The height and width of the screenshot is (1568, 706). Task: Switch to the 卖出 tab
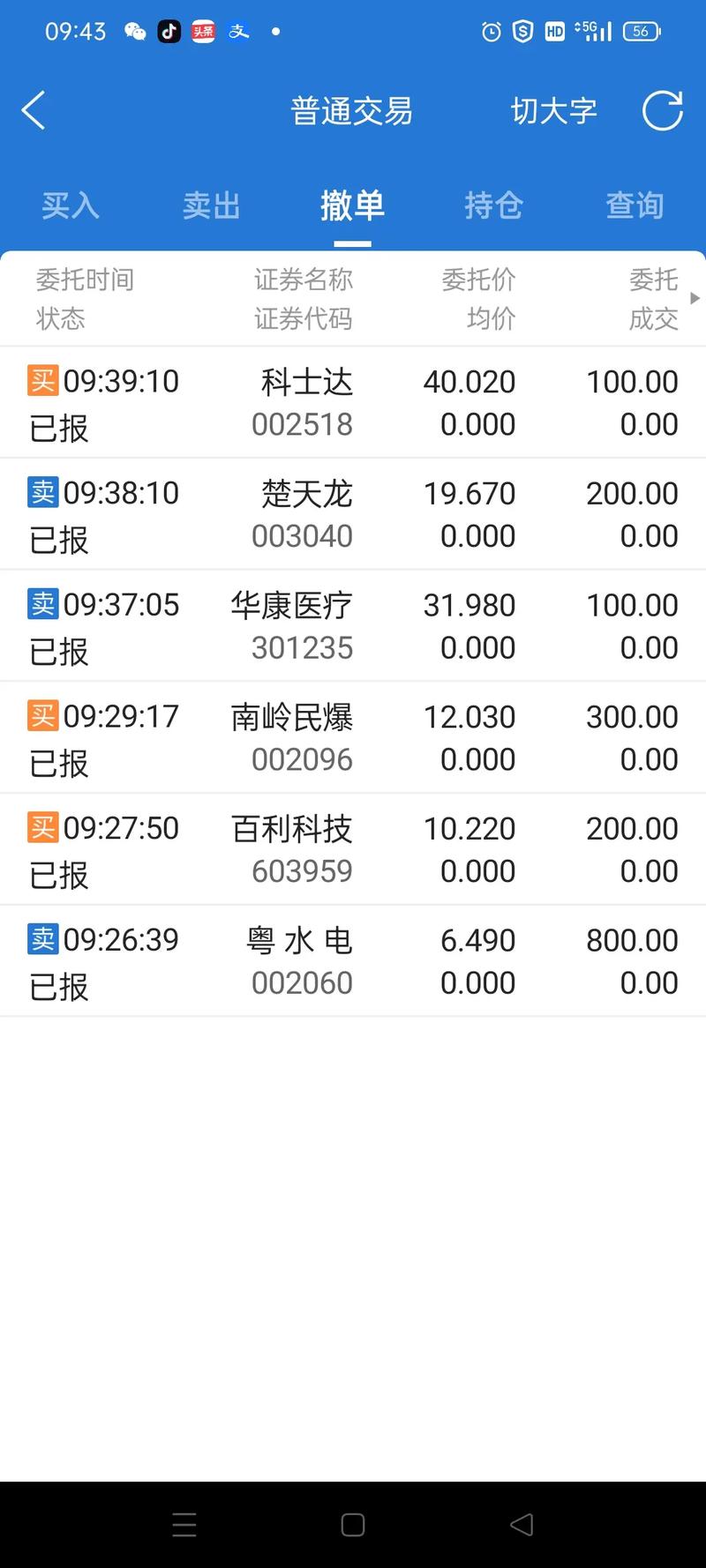click(211, 205)
